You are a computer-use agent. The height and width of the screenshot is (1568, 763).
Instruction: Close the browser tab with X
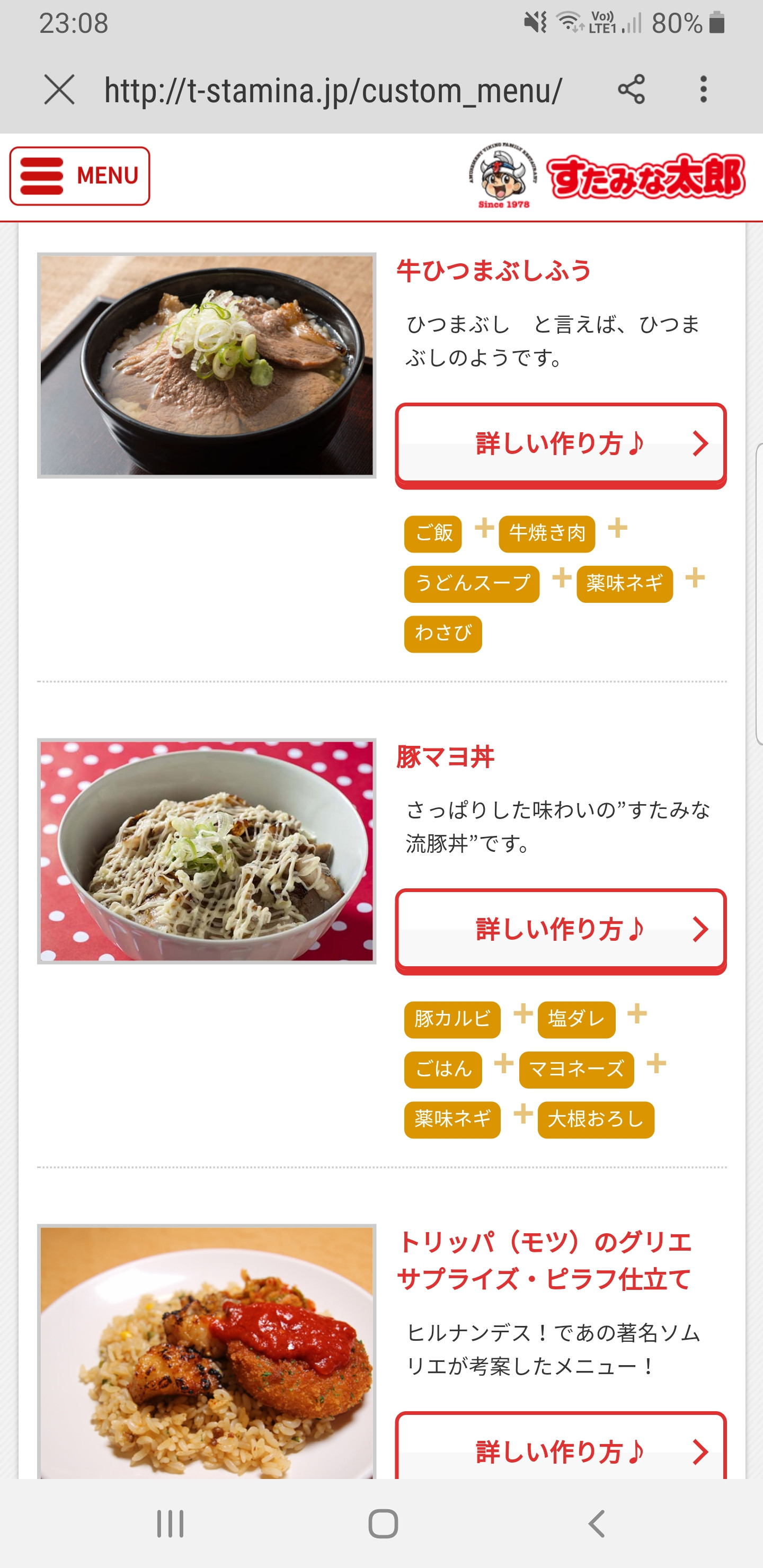pos(59,90)
